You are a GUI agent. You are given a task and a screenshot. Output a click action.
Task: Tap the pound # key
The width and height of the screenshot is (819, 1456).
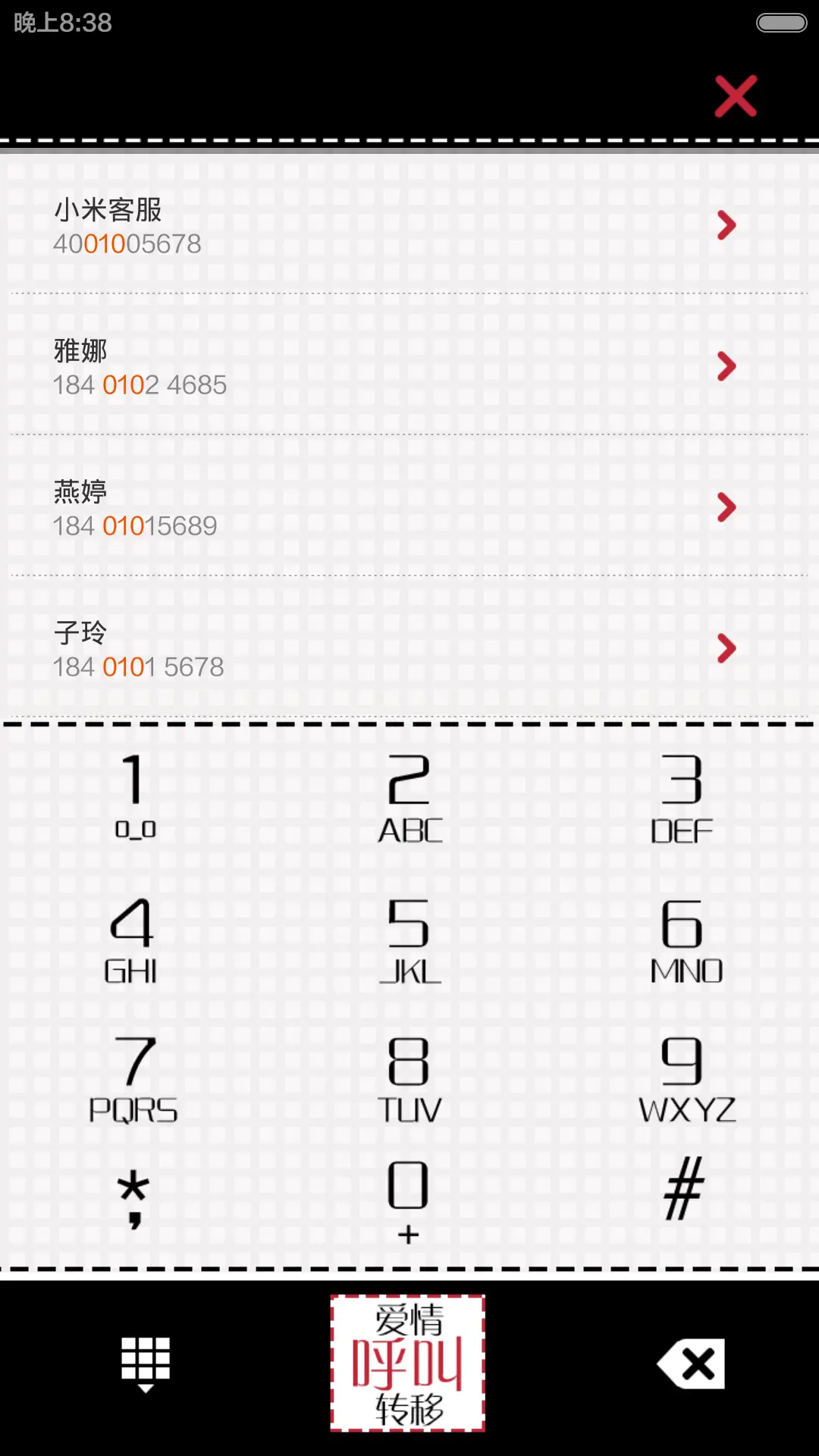tap(683, 1189)
